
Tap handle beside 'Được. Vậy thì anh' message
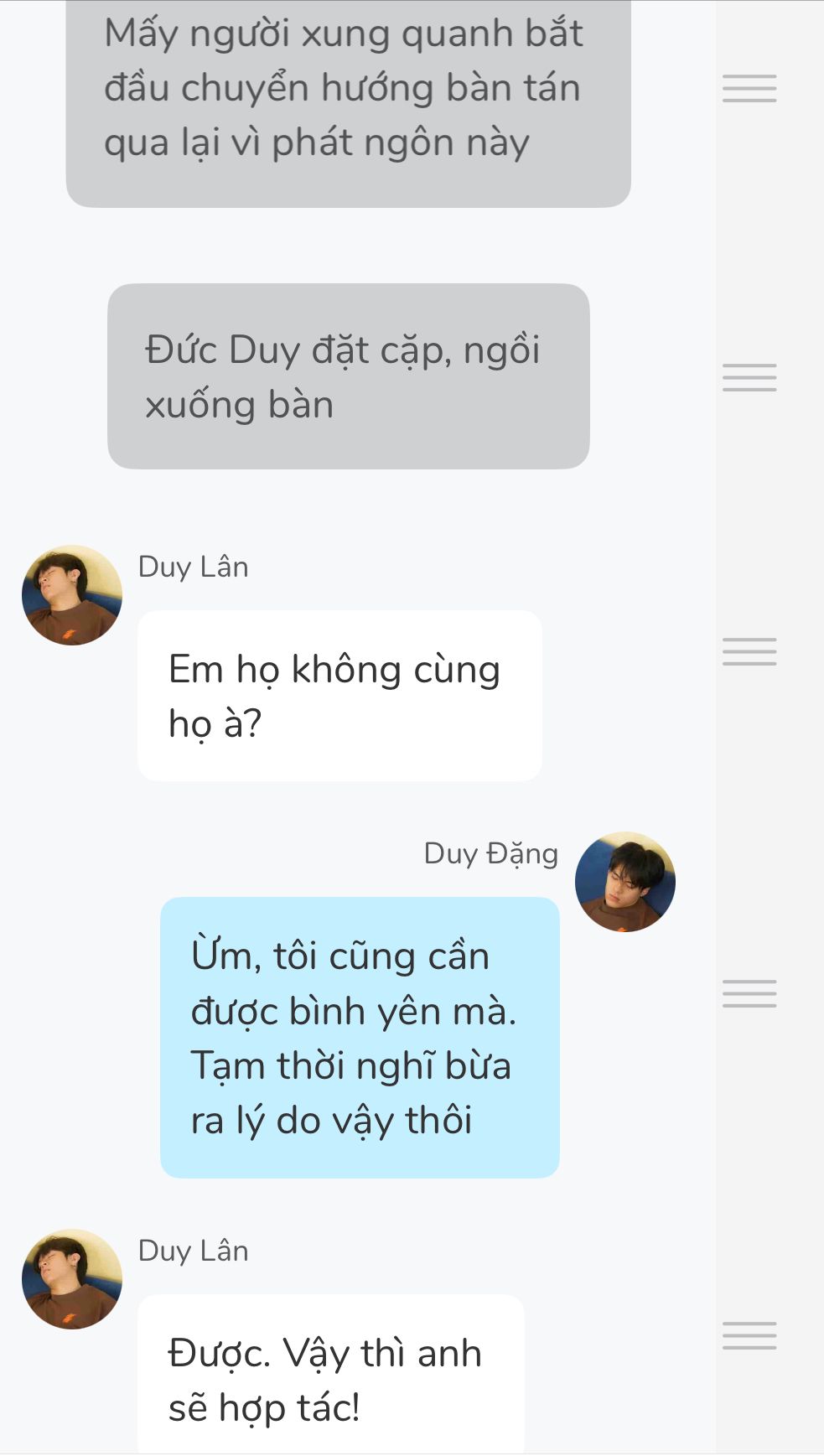tap(749, 1335)
